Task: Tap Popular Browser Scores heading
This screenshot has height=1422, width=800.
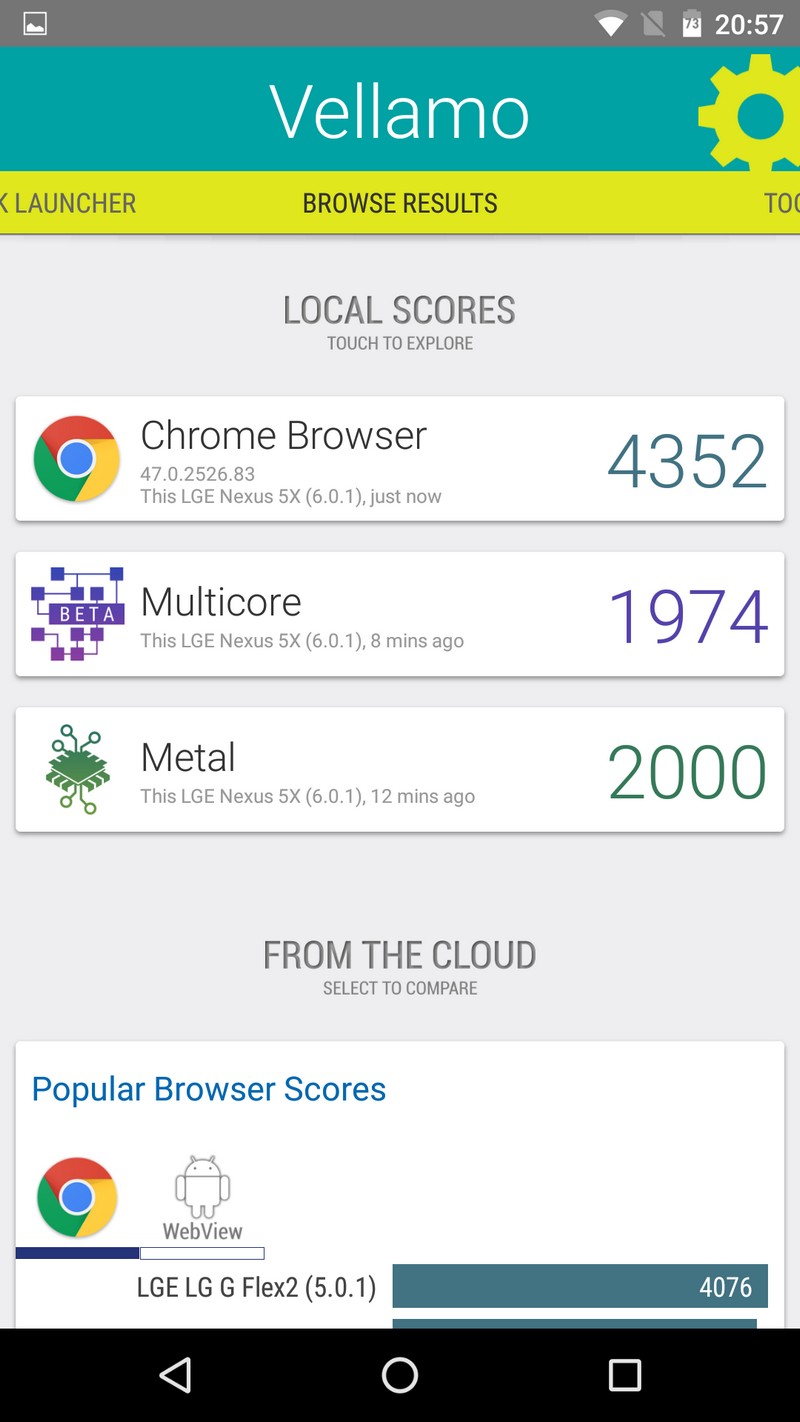Action: (x=208, y=1088)
